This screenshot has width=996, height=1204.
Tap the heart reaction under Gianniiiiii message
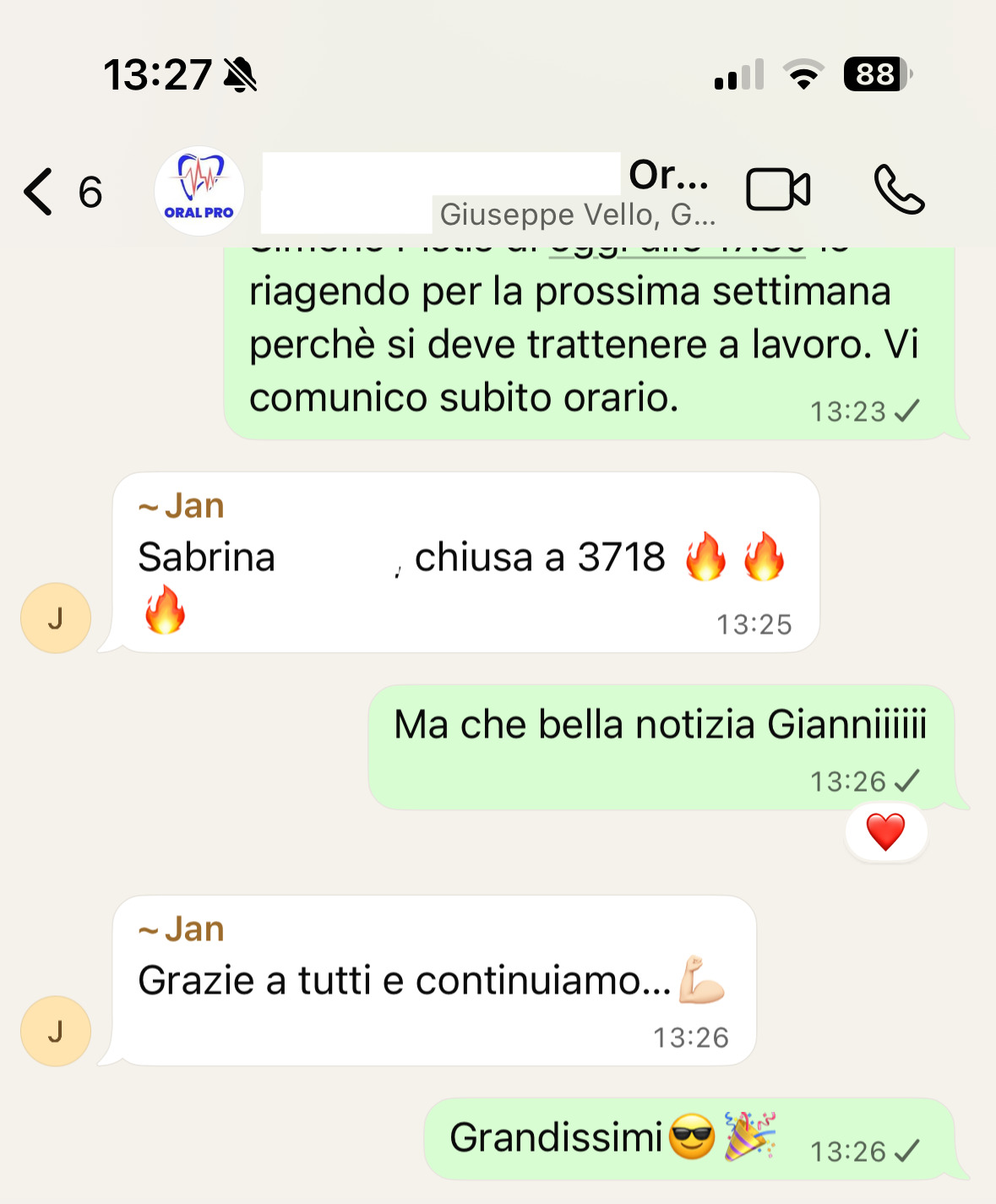[x=885, y=832]
